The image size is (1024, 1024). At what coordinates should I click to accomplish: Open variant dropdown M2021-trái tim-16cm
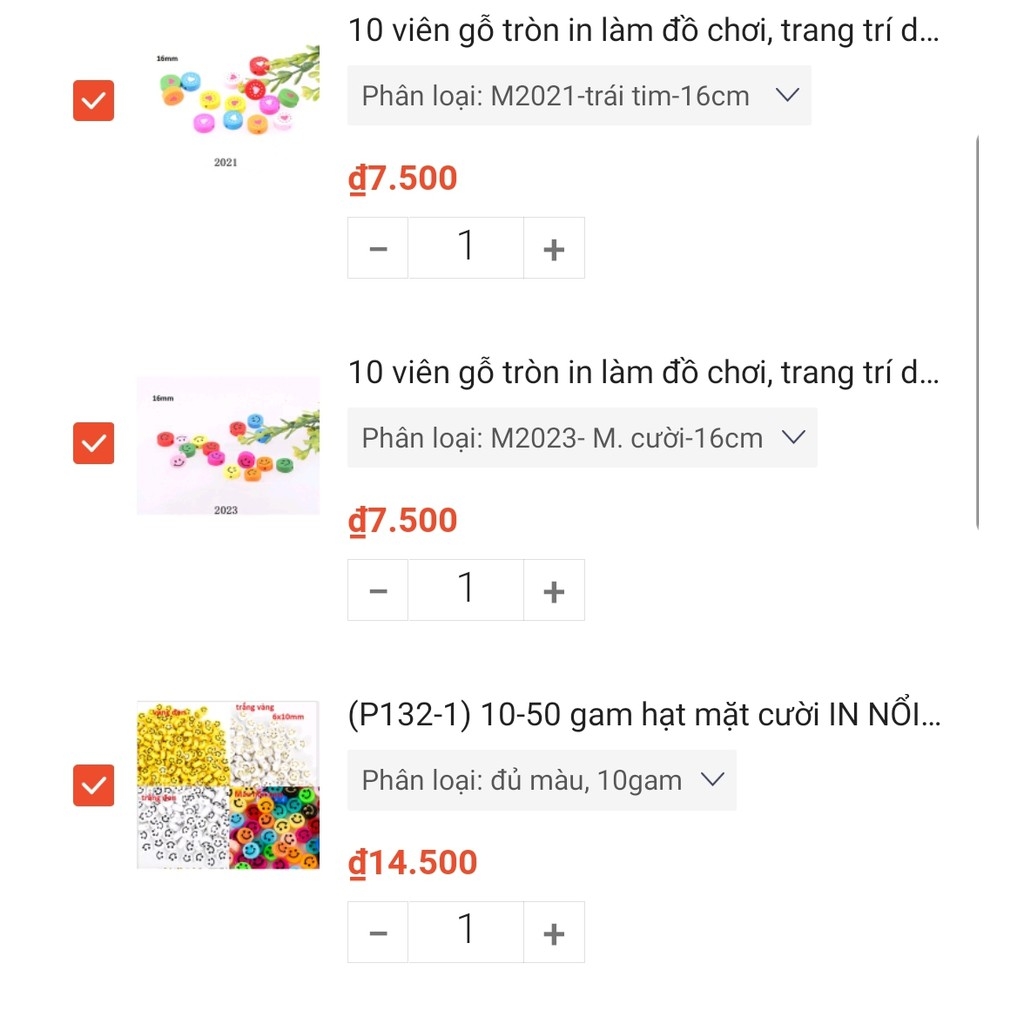tap(579, 96)
